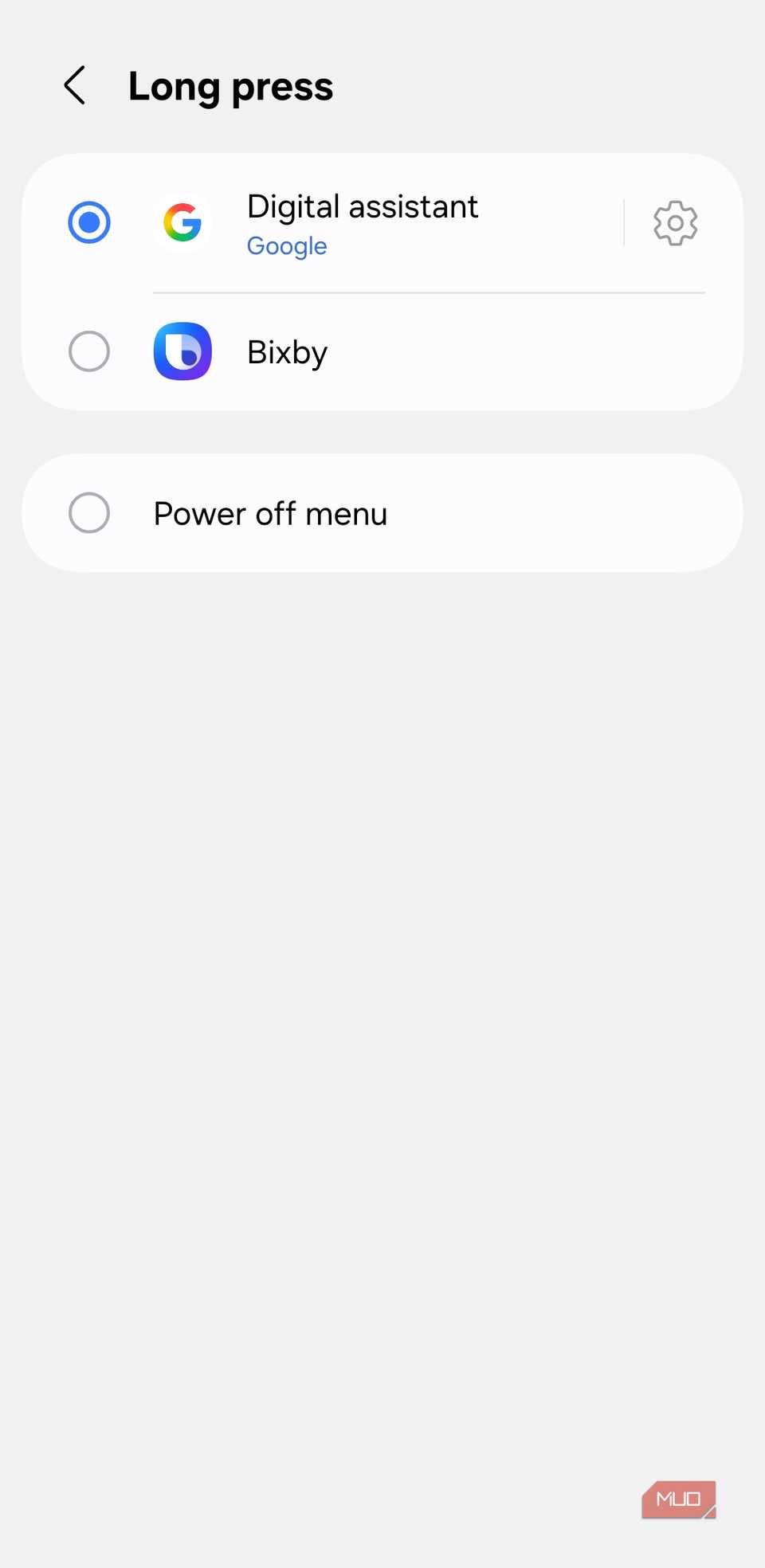The image size is (765, 1568).
Task: Choose the Power off menu entry
Action: click(270, 513)
